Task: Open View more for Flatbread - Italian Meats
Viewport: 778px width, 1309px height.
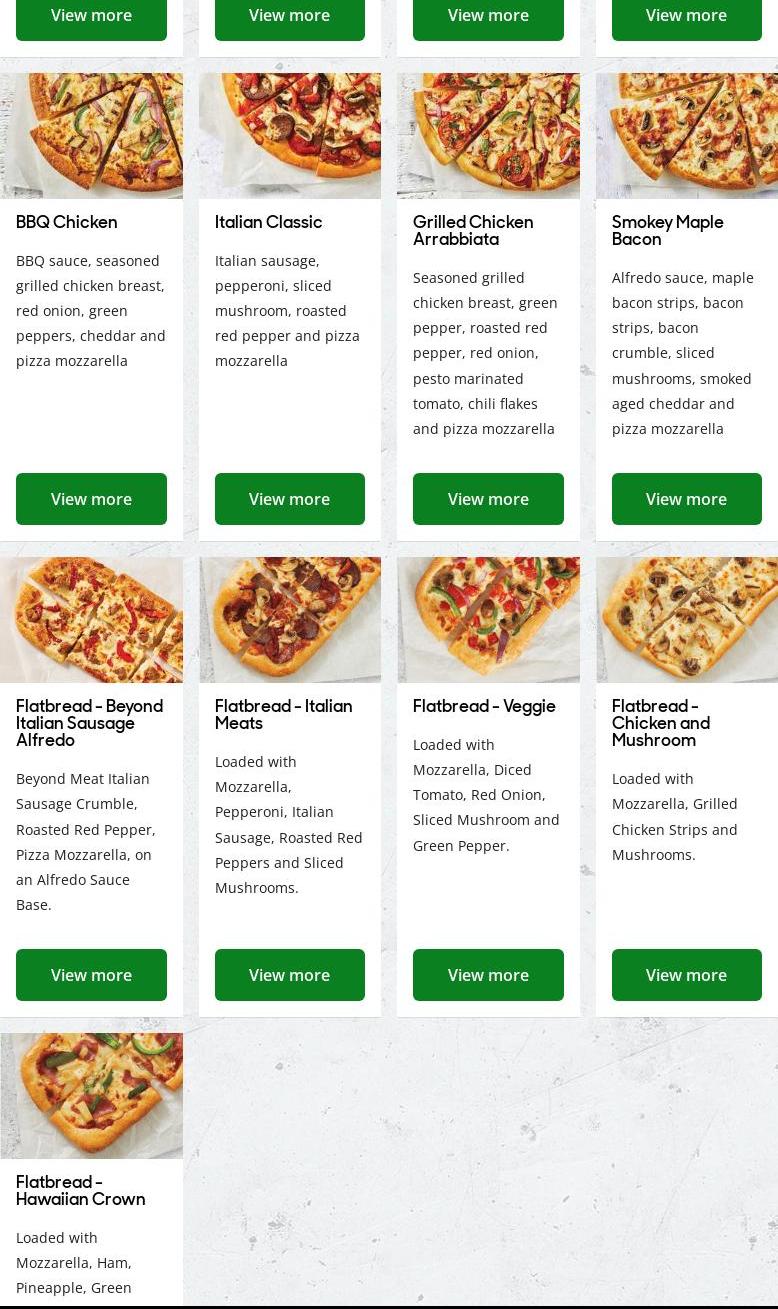Action: point(289,975)
